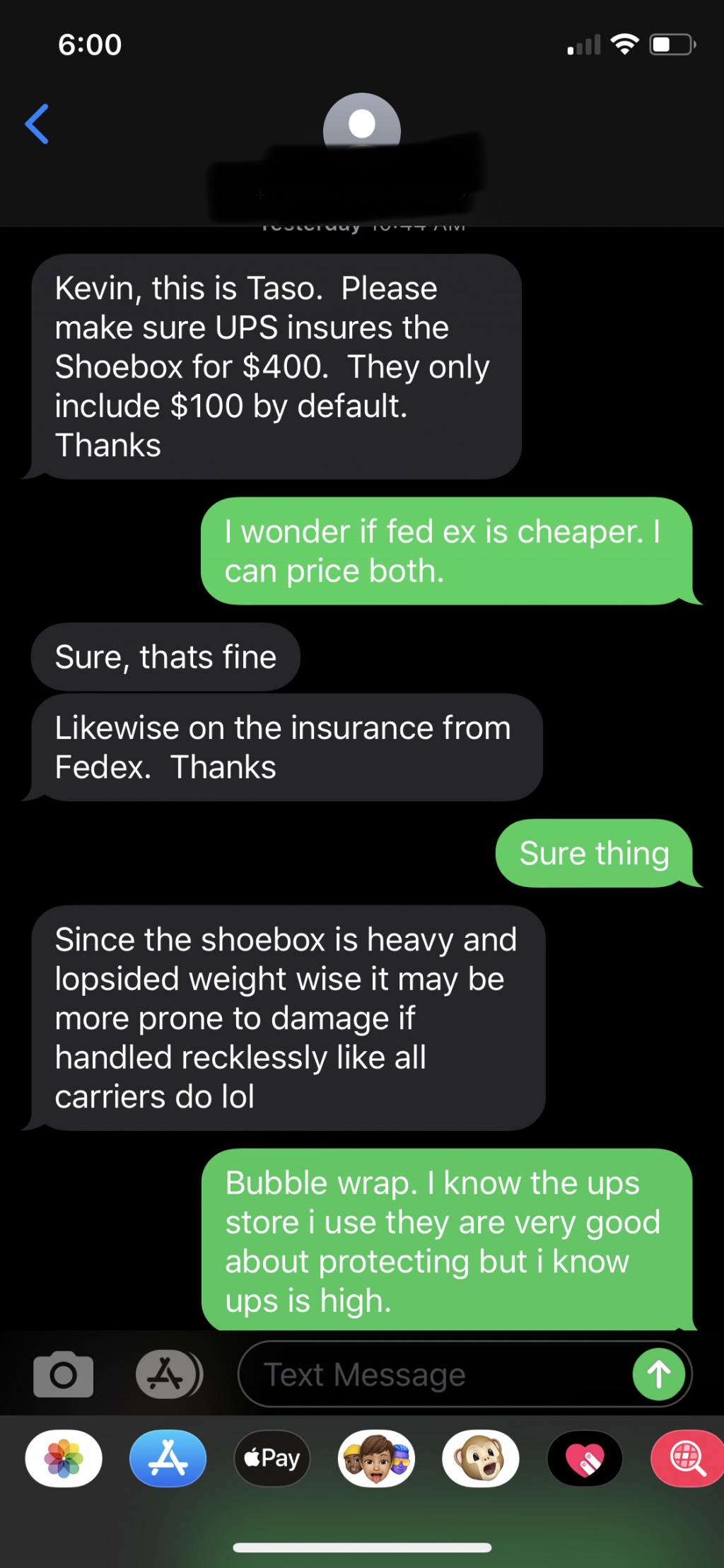Go back to the conversations list

pos(37,124)
